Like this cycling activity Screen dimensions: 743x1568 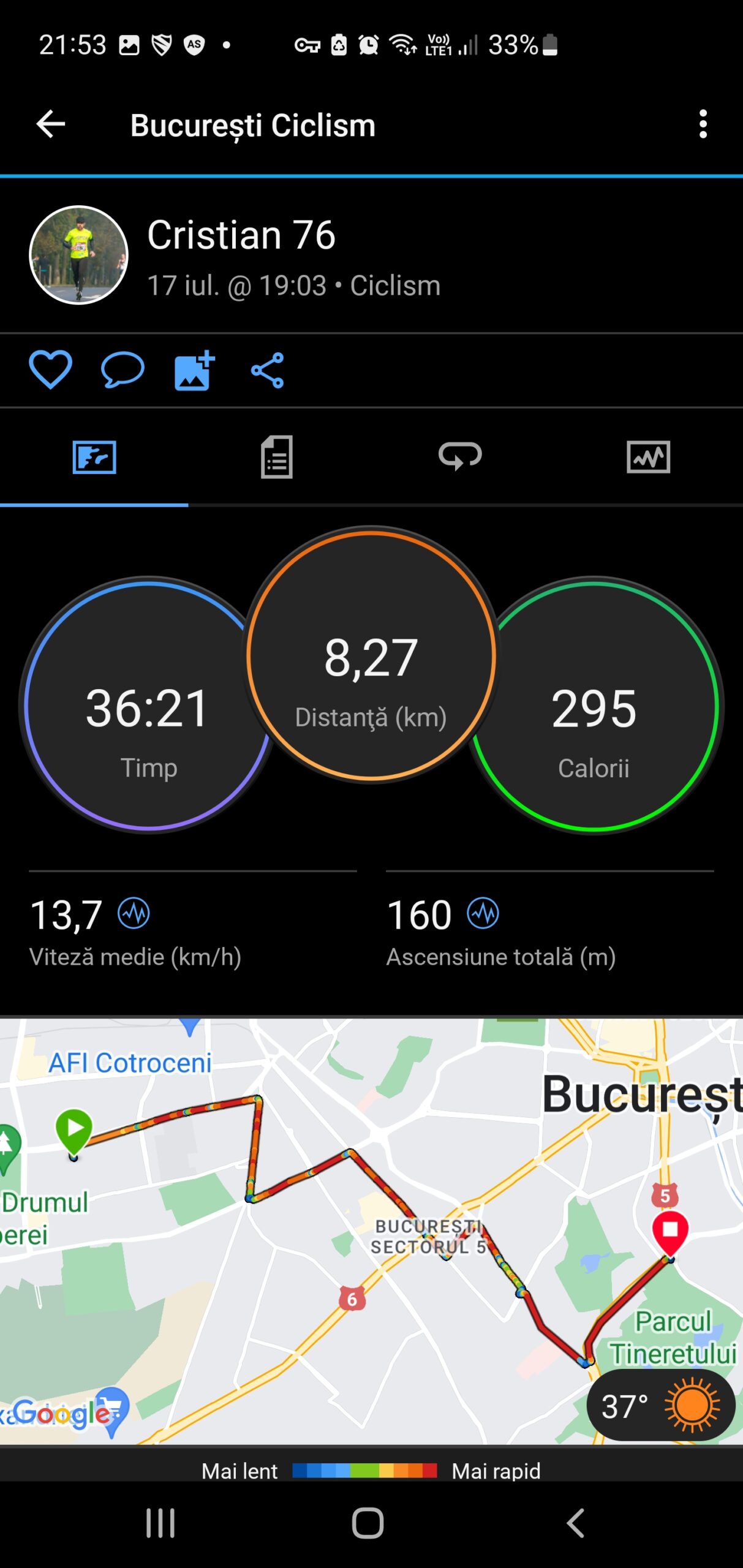pos(50,370)
